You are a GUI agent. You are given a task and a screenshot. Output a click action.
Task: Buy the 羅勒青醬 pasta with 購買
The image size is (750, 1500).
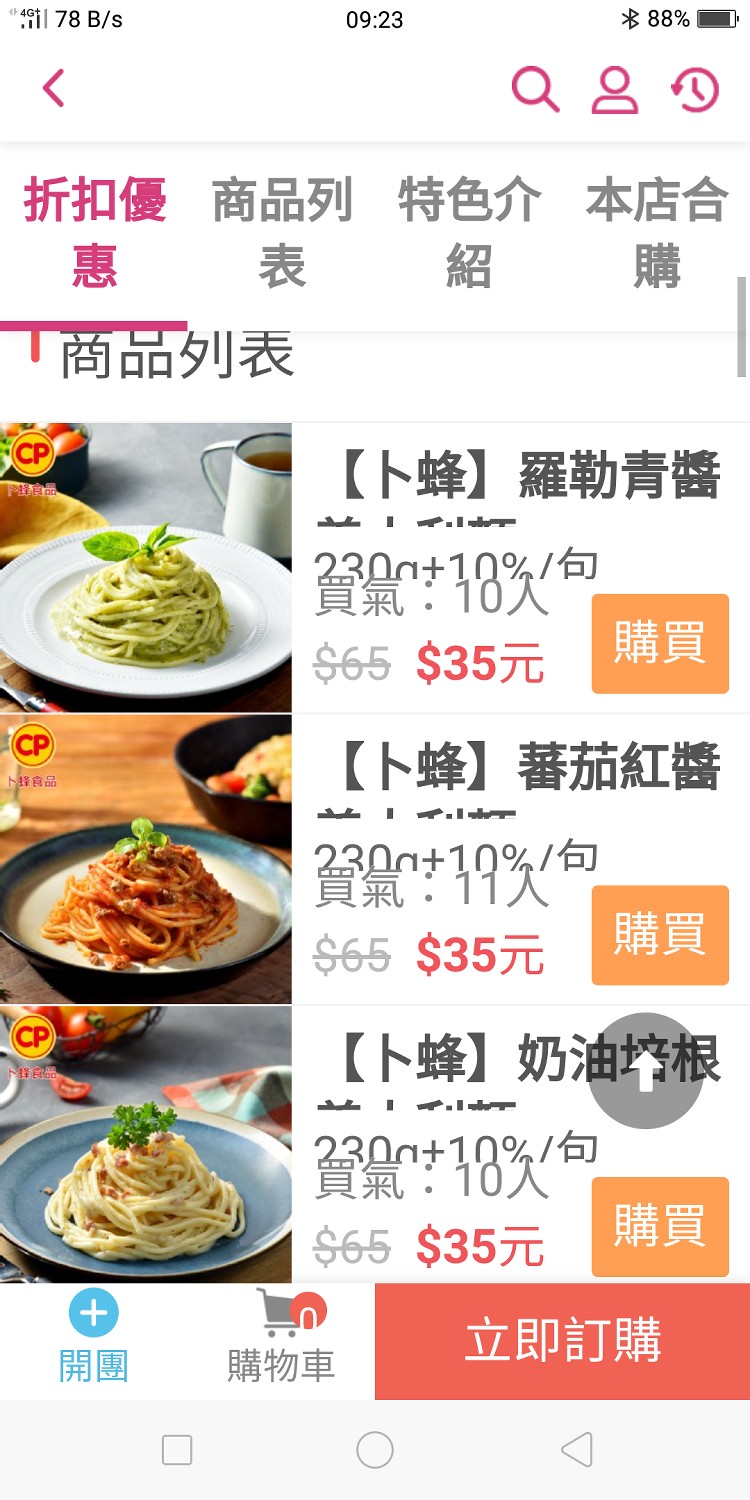coord(660,643)
